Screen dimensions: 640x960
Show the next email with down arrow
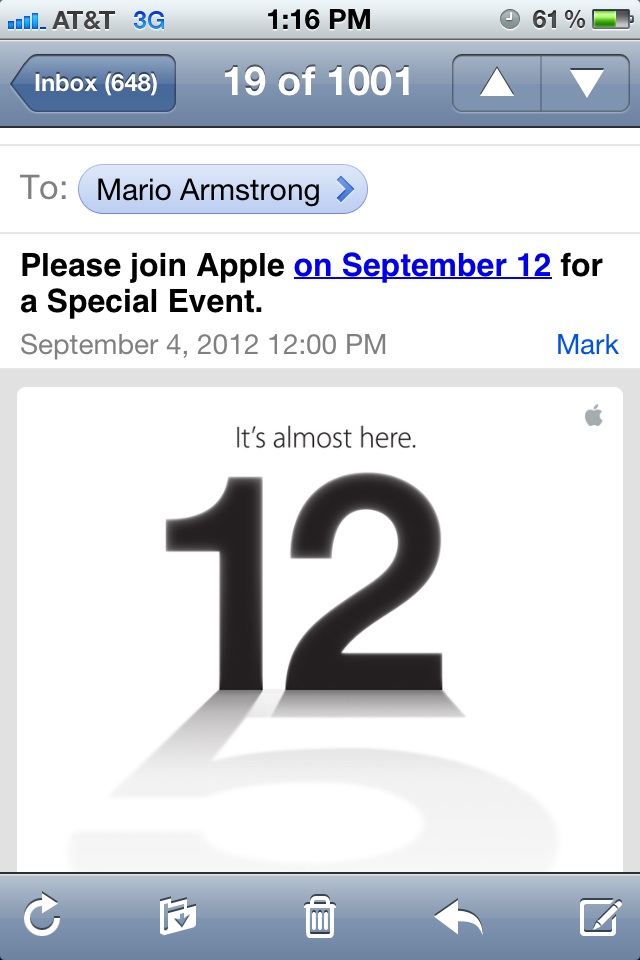(x=584, y=83)
